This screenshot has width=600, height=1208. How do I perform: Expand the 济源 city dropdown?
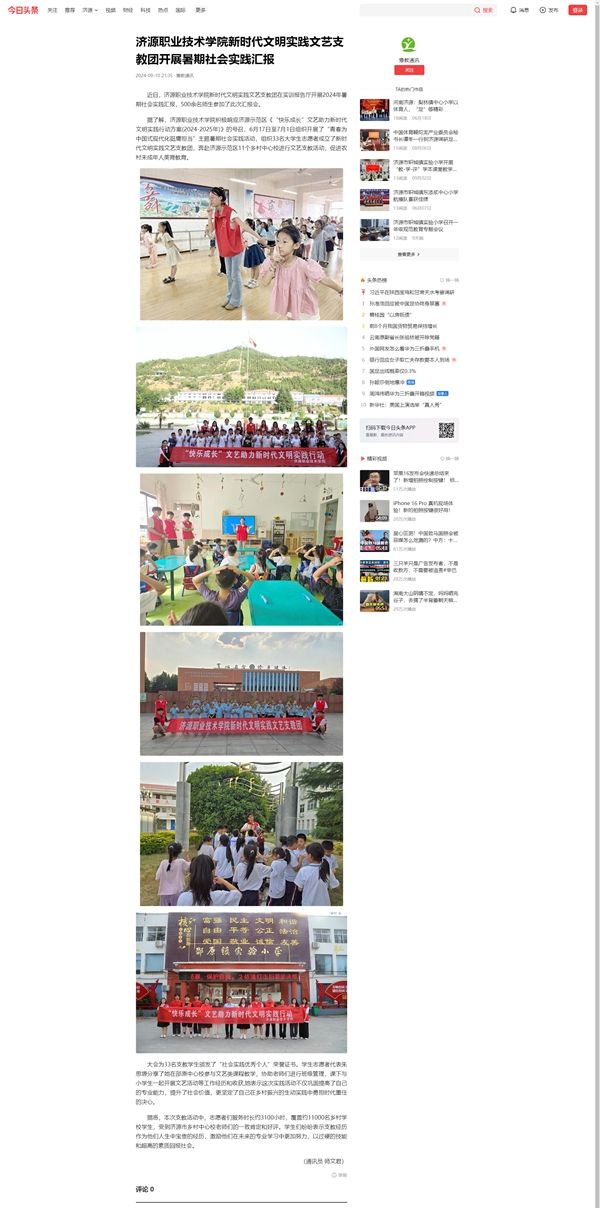point(89,10)
